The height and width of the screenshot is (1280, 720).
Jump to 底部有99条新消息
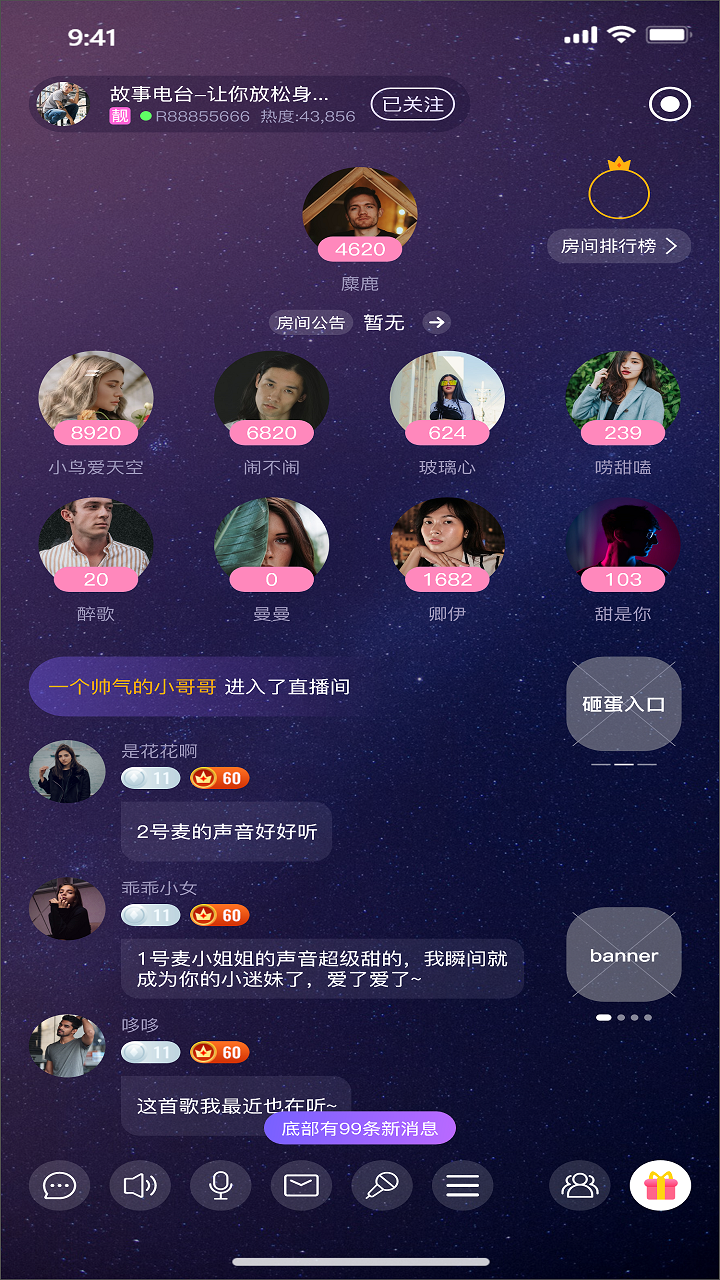pos(359,1128)
